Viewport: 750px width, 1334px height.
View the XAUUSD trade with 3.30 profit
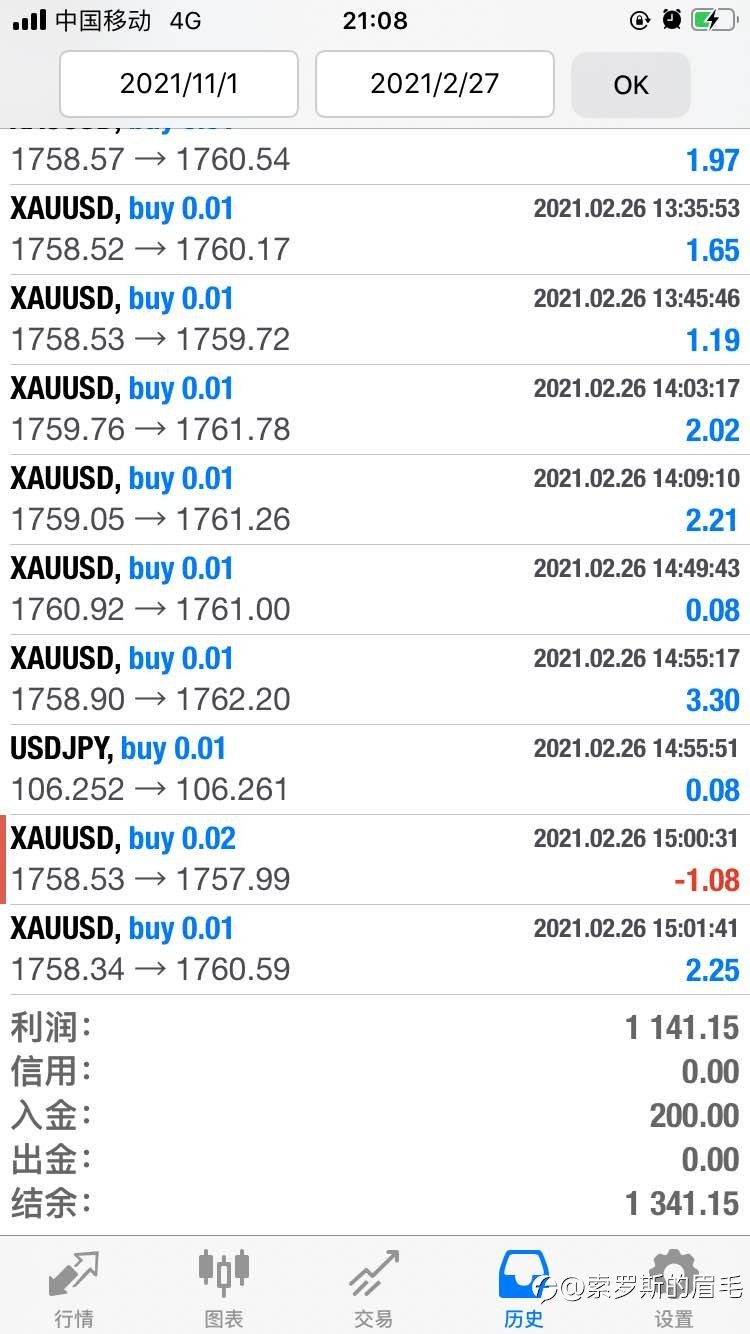375,680
